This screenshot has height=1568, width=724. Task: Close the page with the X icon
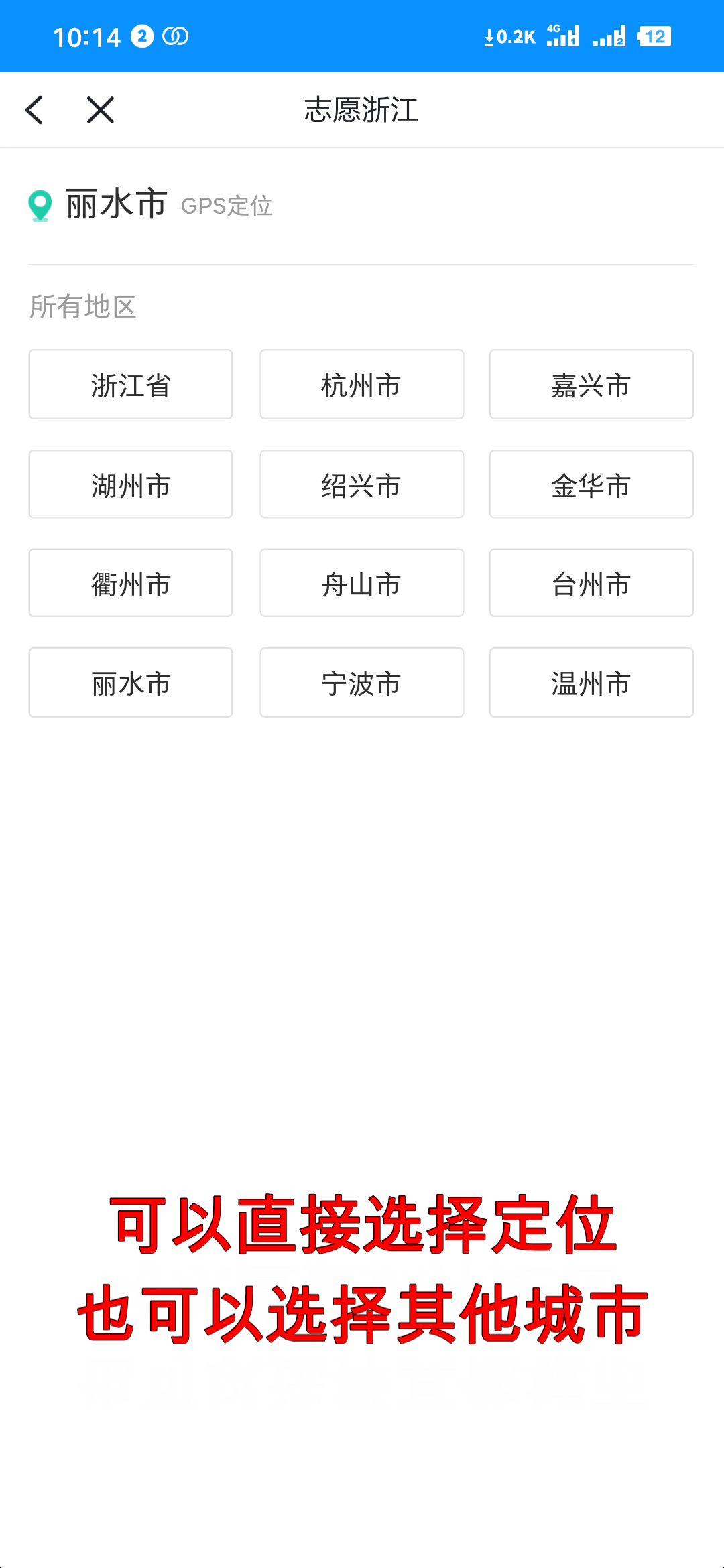click(x=99, y=110)
